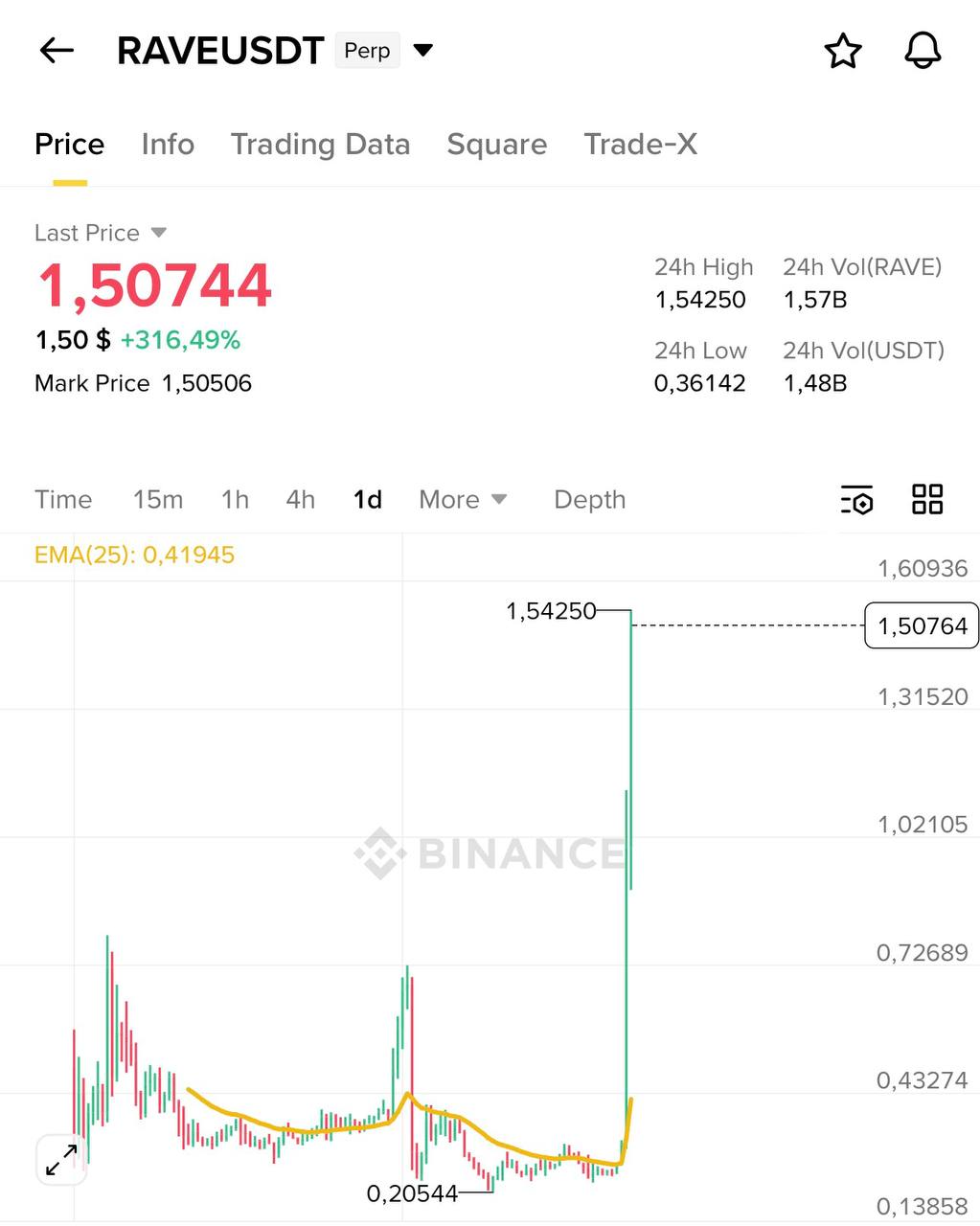Image resolution: width=980 pixels, height=1226 pixels.
Task: Set a price alert with the bell
Action: pyautogui.click(x=923, y=51)
